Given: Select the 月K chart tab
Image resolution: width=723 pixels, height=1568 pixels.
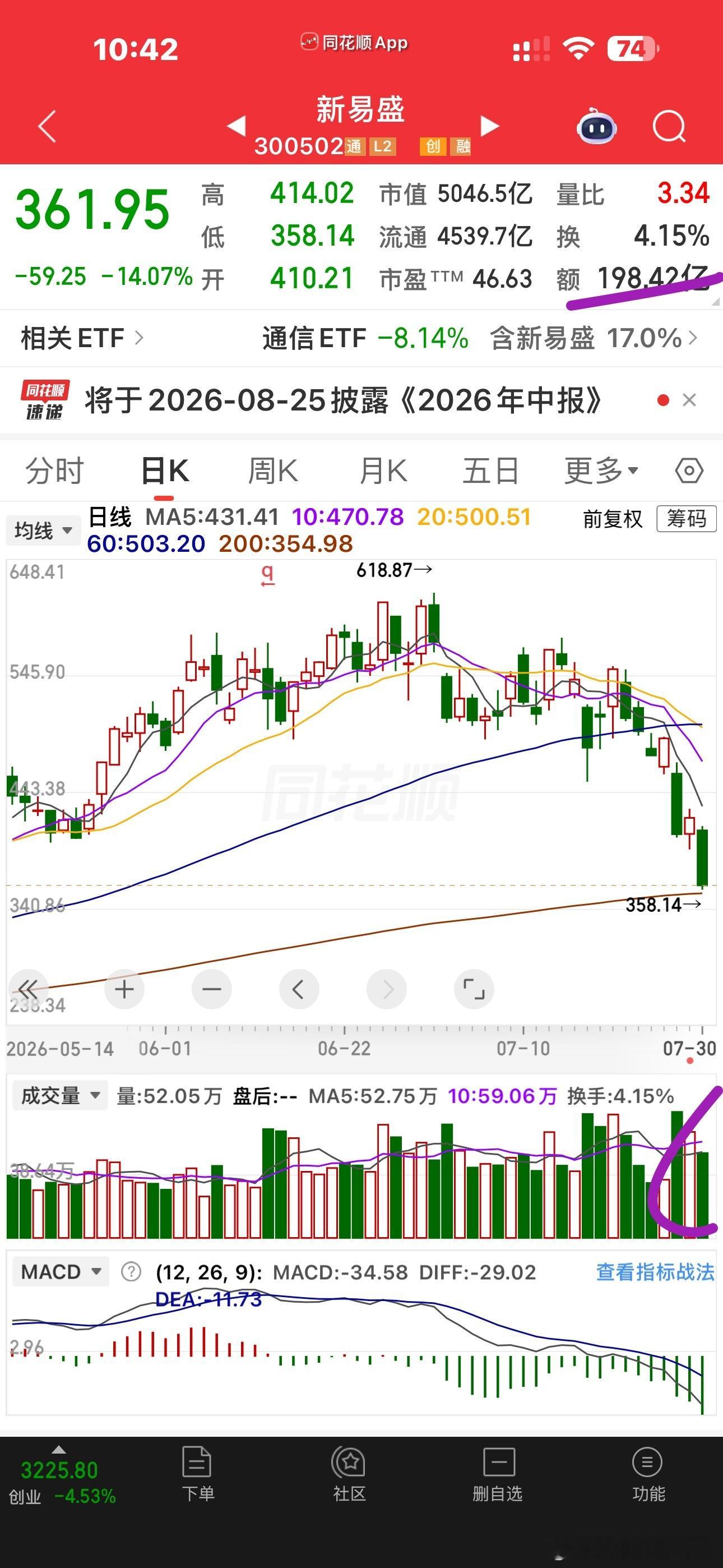Looking at the screenshot, I should (x=382, y=471).
